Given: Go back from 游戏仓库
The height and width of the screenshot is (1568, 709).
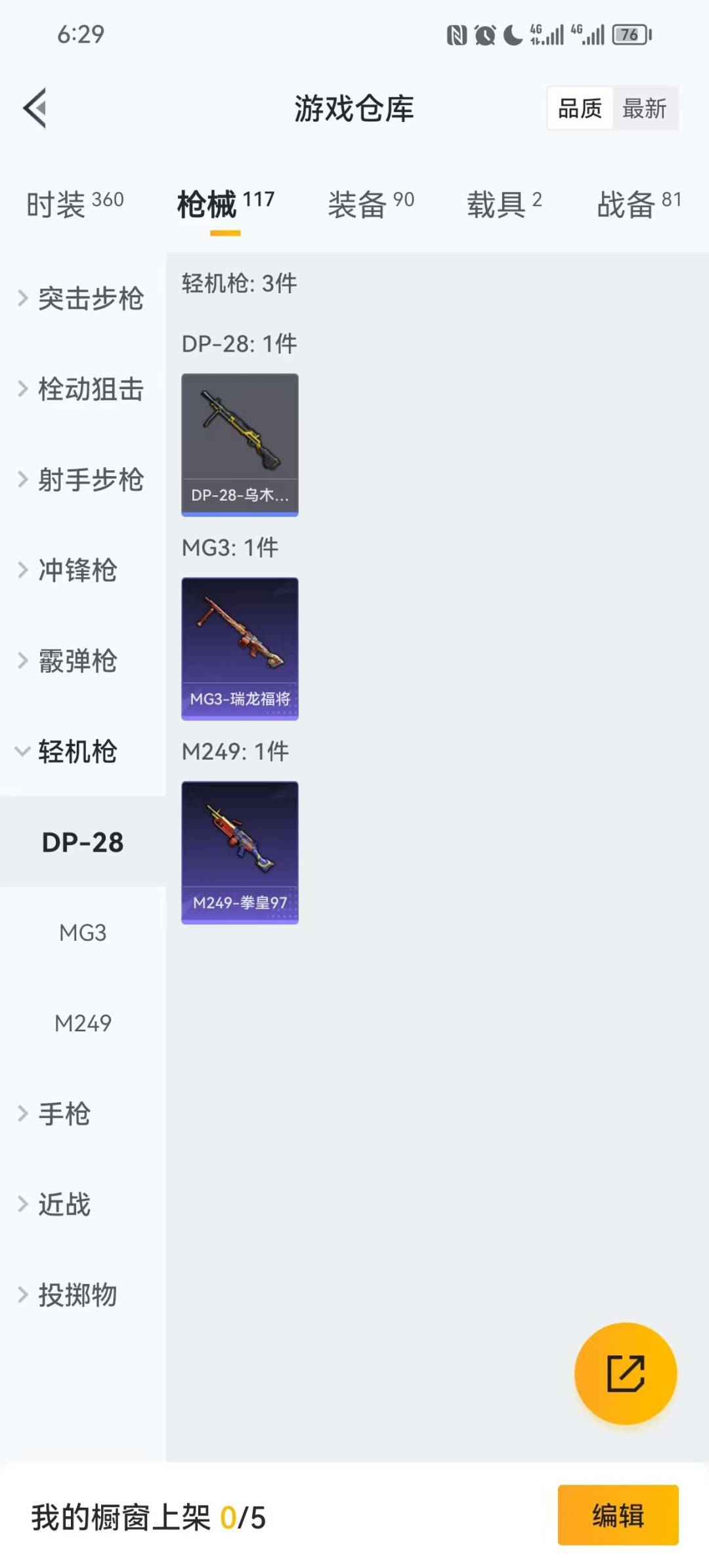Looking at the screenshot, I should coord(35,108).
